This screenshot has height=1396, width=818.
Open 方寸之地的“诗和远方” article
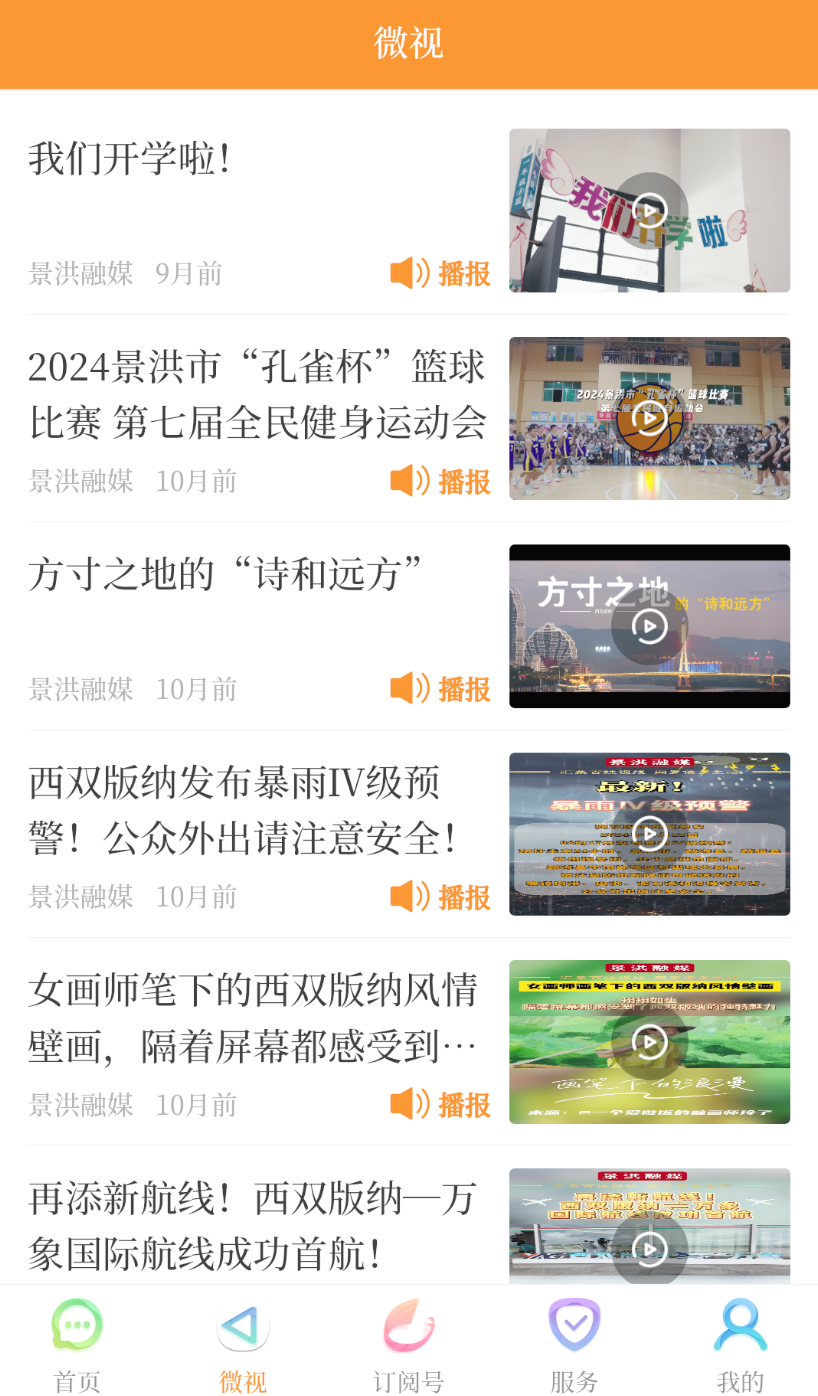[x=227, y=575]
